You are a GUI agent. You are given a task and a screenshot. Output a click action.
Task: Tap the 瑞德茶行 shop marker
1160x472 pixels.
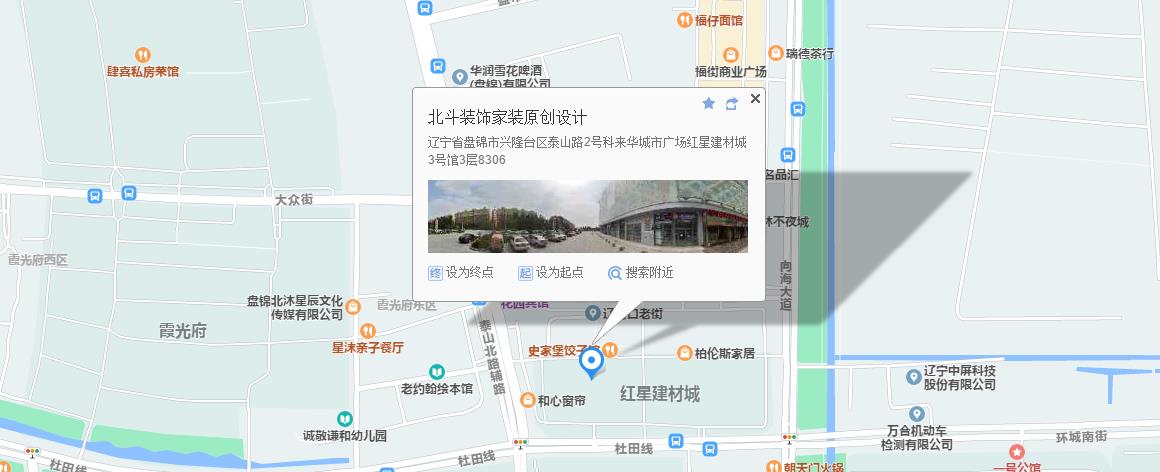pyautogui.click(x=775, y=53)
